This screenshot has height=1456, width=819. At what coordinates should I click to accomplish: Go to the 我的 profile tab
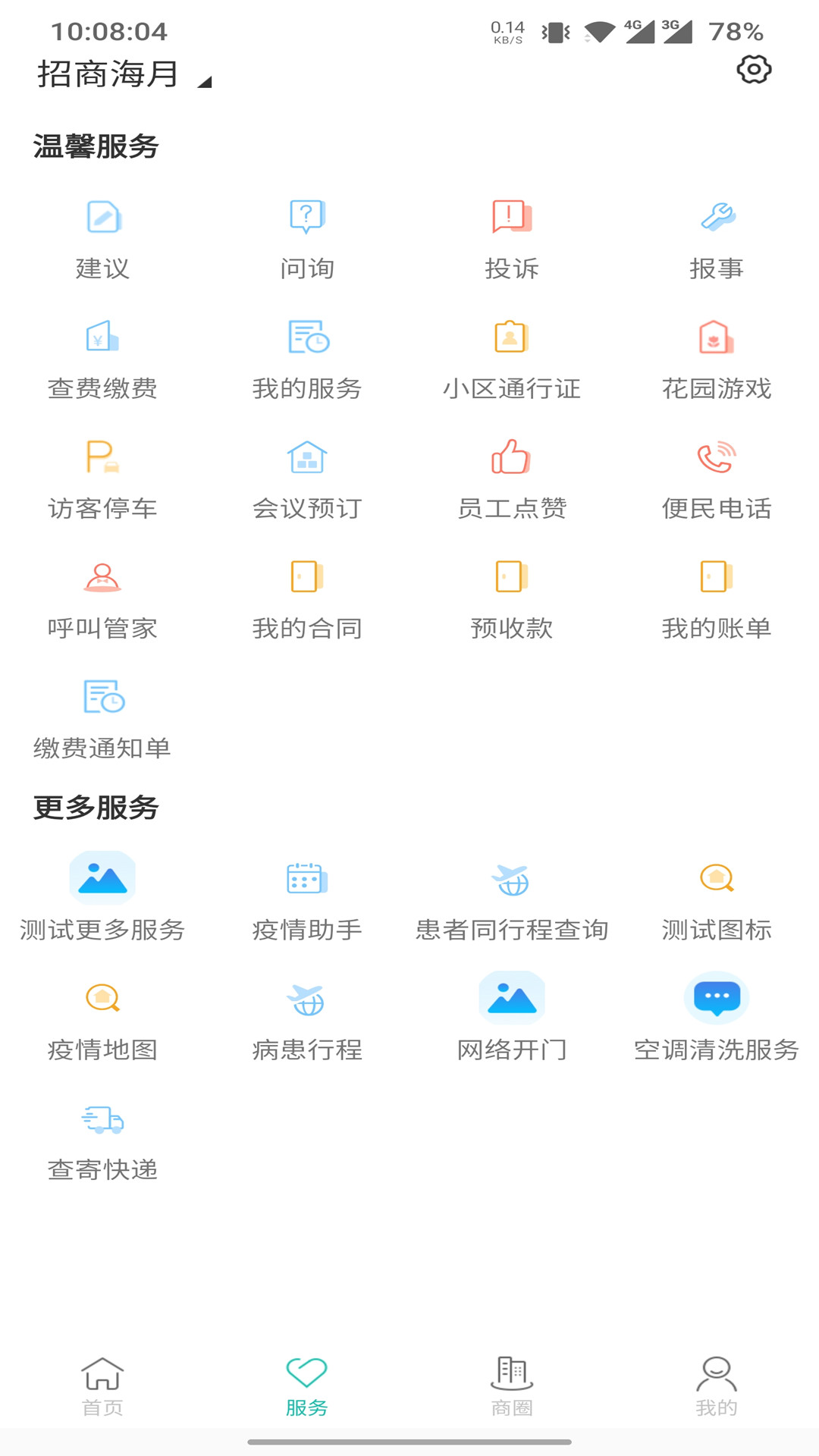point(717,1387)
